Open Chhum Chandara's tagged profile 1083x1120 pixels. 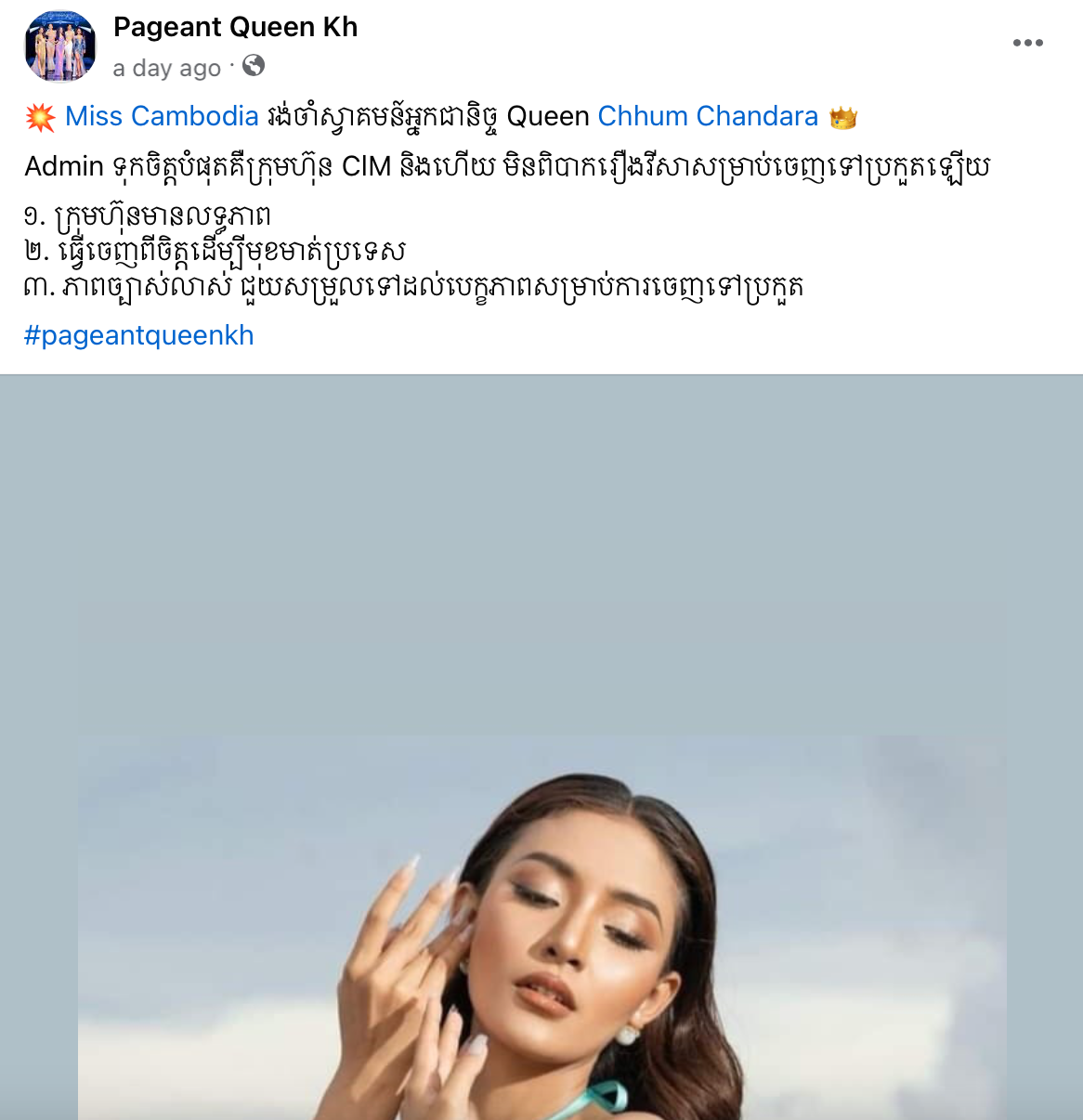[x=707, y=116]
